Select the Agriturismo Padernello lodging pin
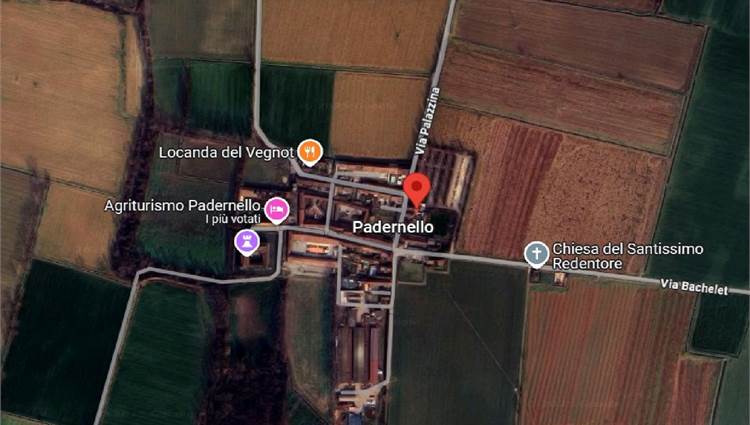The height and width of the screenshot is (425, 750). [x=277, y=209]
